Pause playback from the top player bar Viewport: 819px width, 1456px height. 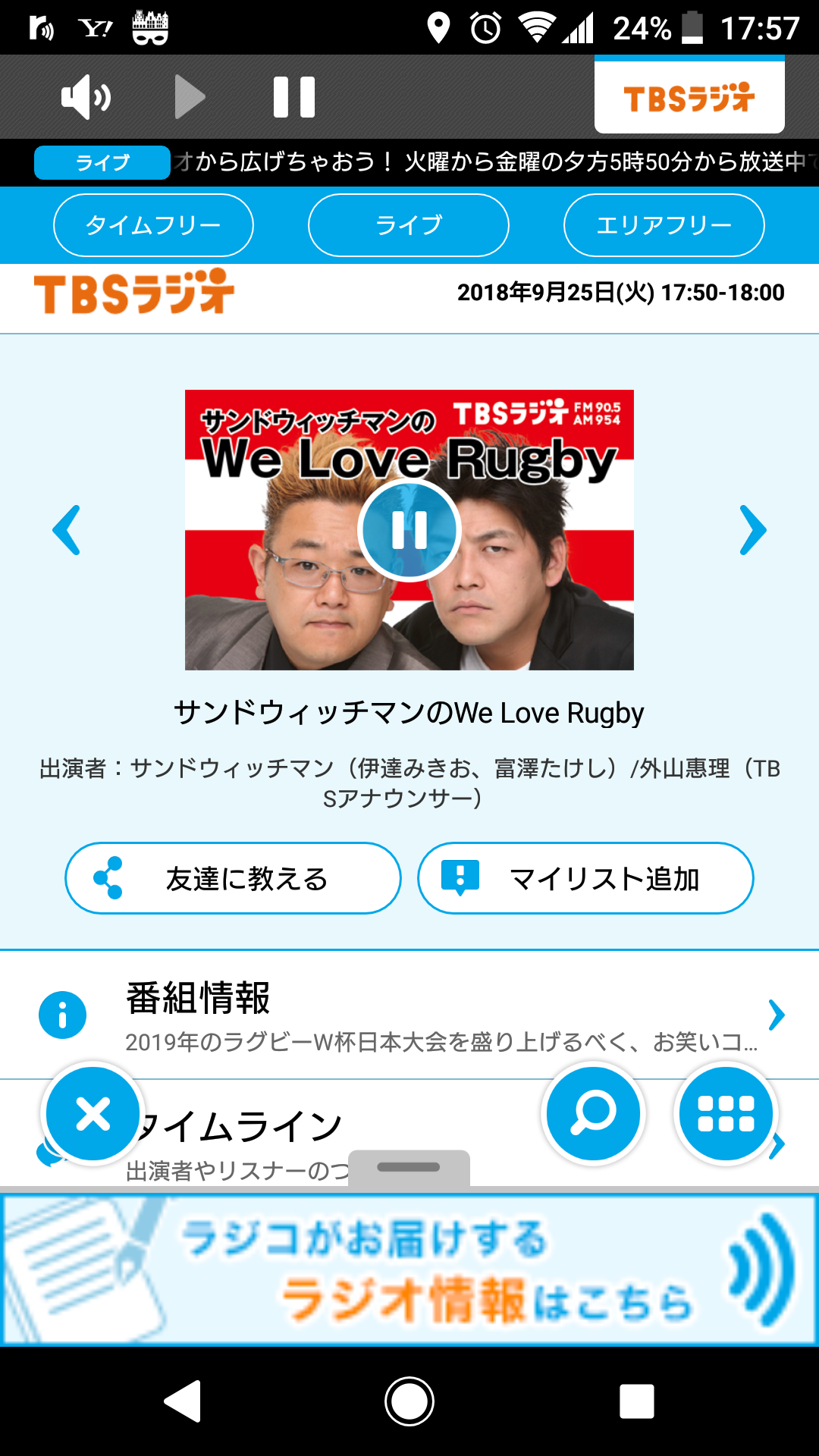click(294, 97)
